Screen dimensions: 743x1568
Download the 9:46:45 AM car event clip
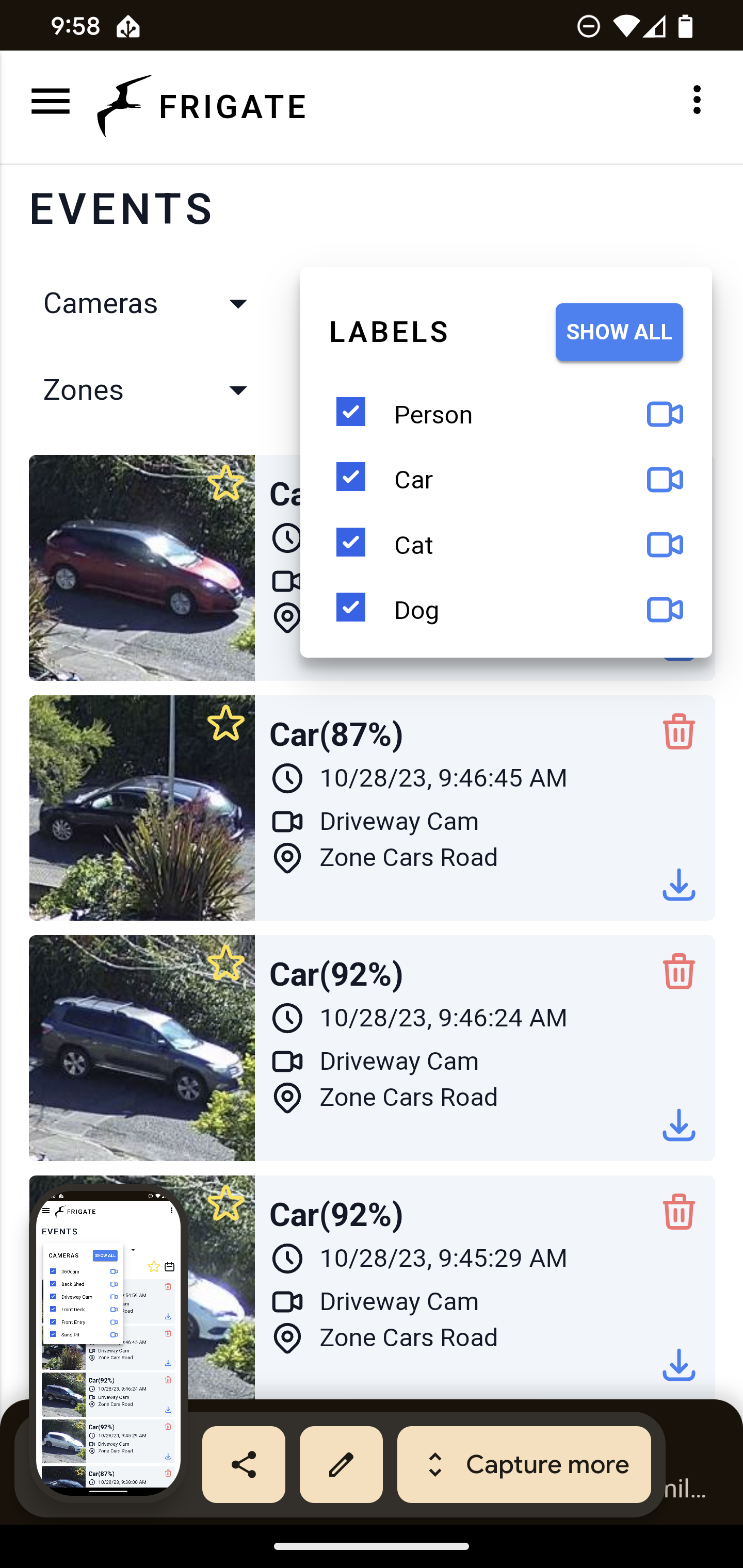[x=679, y=885]
